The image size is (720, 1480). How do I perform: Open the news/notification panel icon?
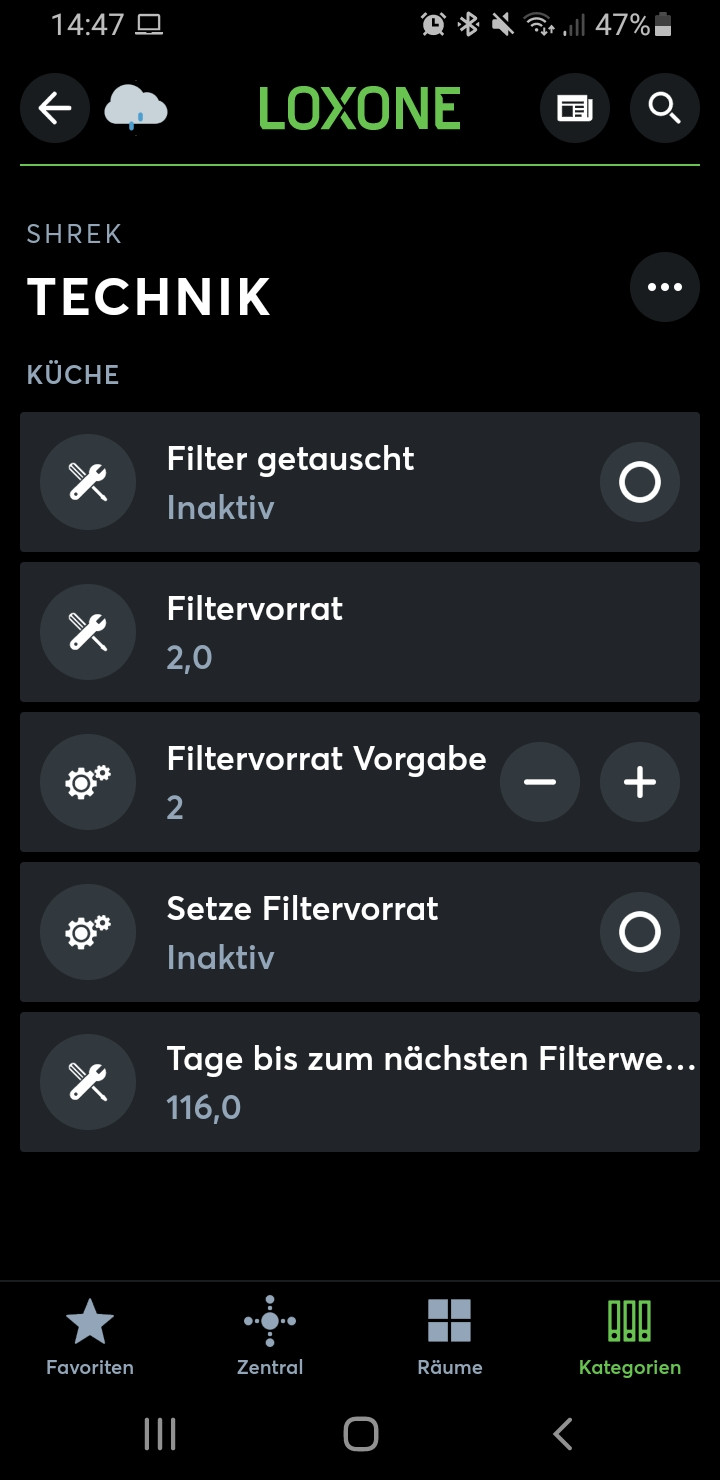(x=574, y=108)
